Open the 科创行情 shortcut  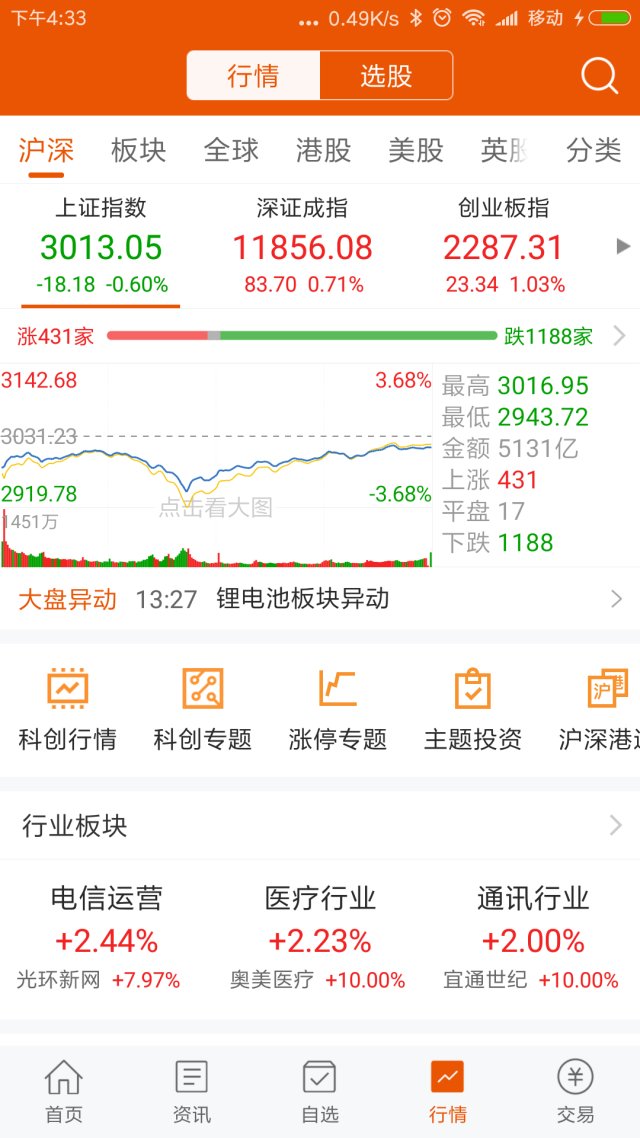(67, 709)
